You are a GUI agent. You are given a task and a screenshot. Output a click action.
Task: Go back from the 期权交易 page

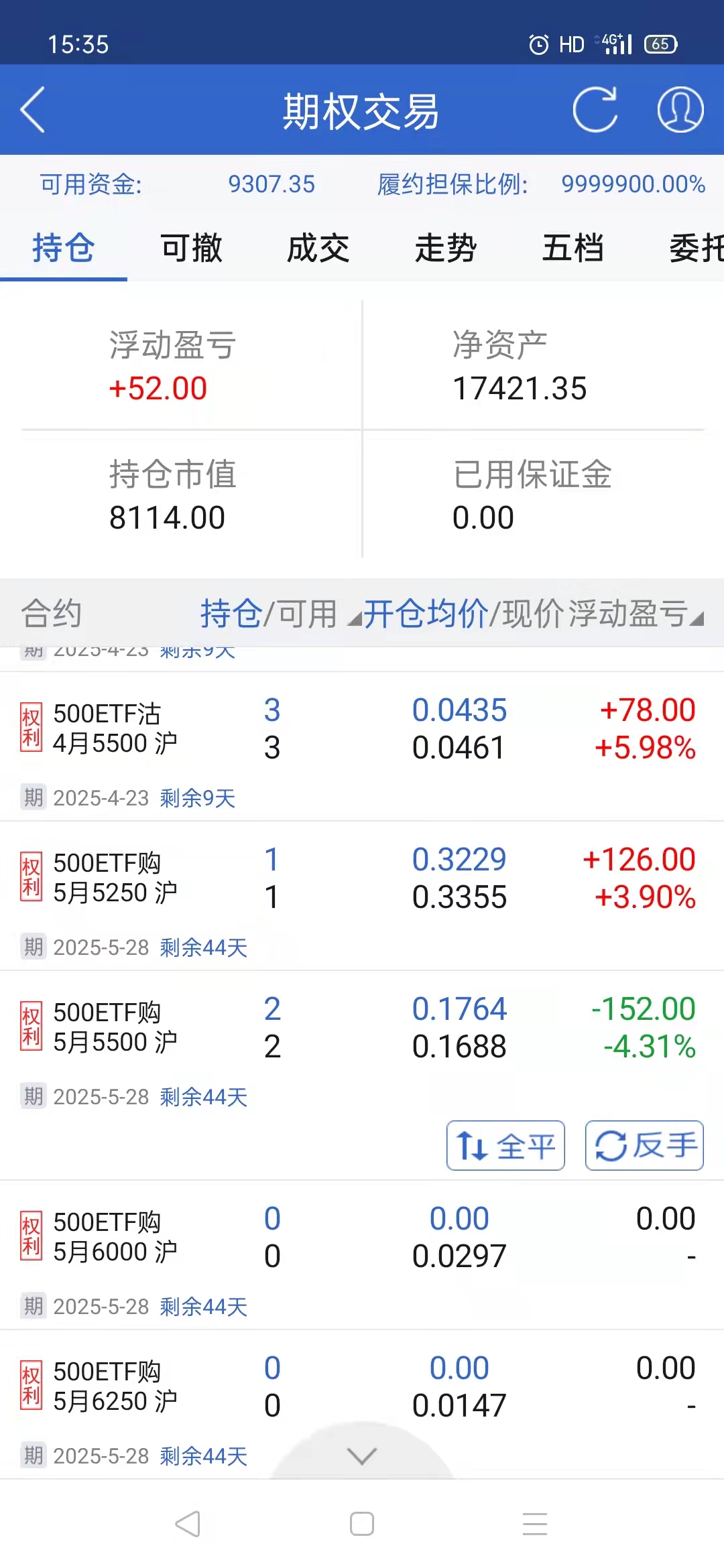click(x=32, y=110)
